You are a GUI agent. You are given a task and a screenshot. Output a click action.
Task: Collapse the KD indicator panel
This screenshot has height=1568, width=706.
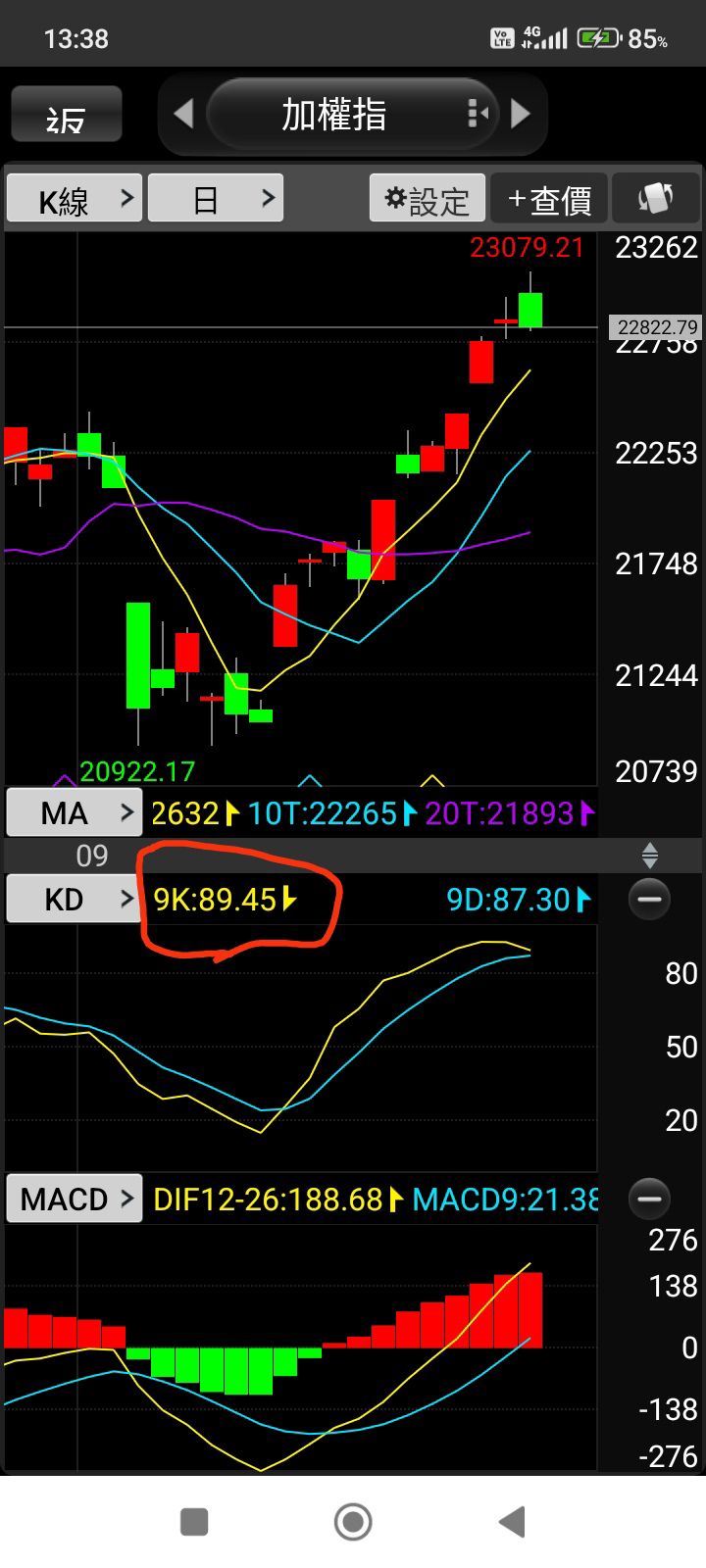pyautogui.click(x=649, y=899)
